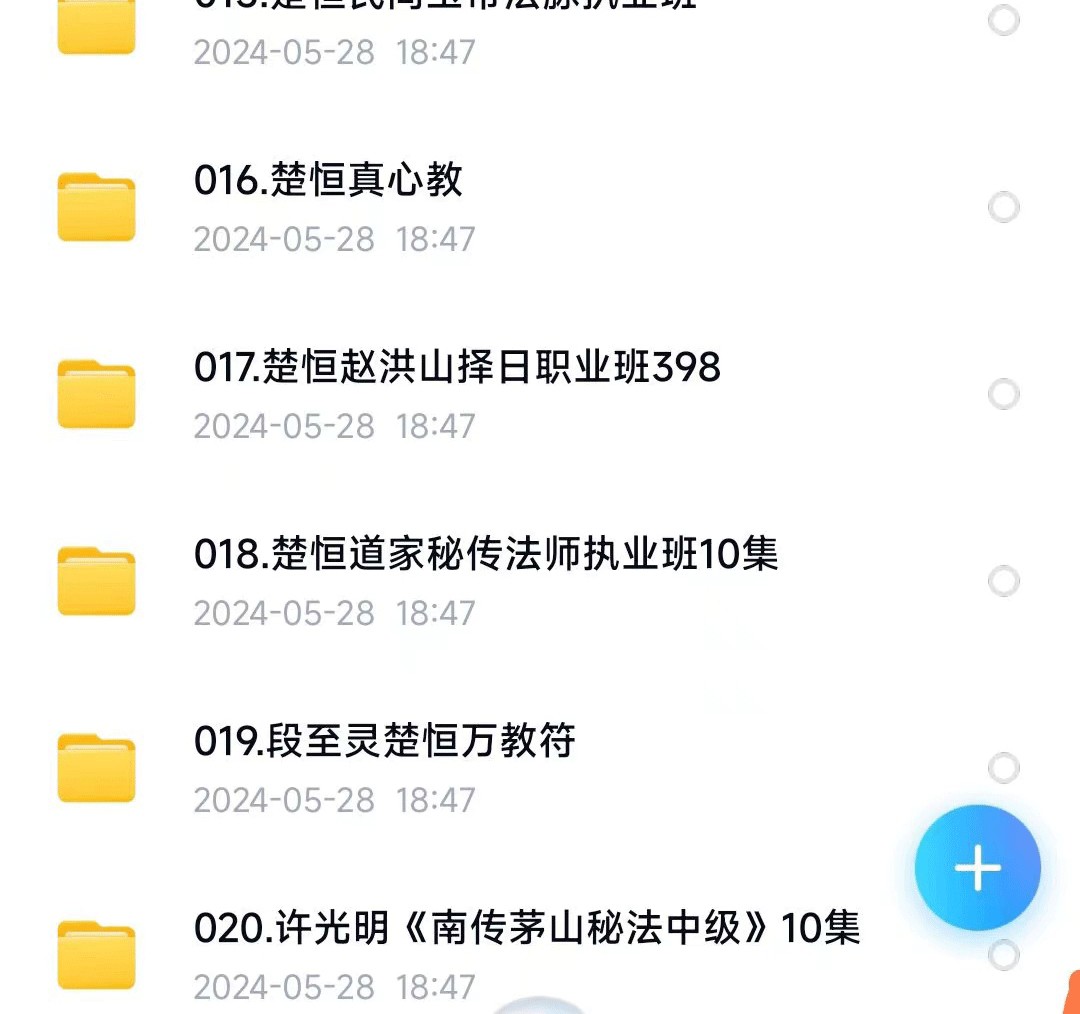The width and height of the screenshot is (1080, 1014).
Task: Select the 016.楚恒真心教 folder circle
Action: tap(1003, 207)
